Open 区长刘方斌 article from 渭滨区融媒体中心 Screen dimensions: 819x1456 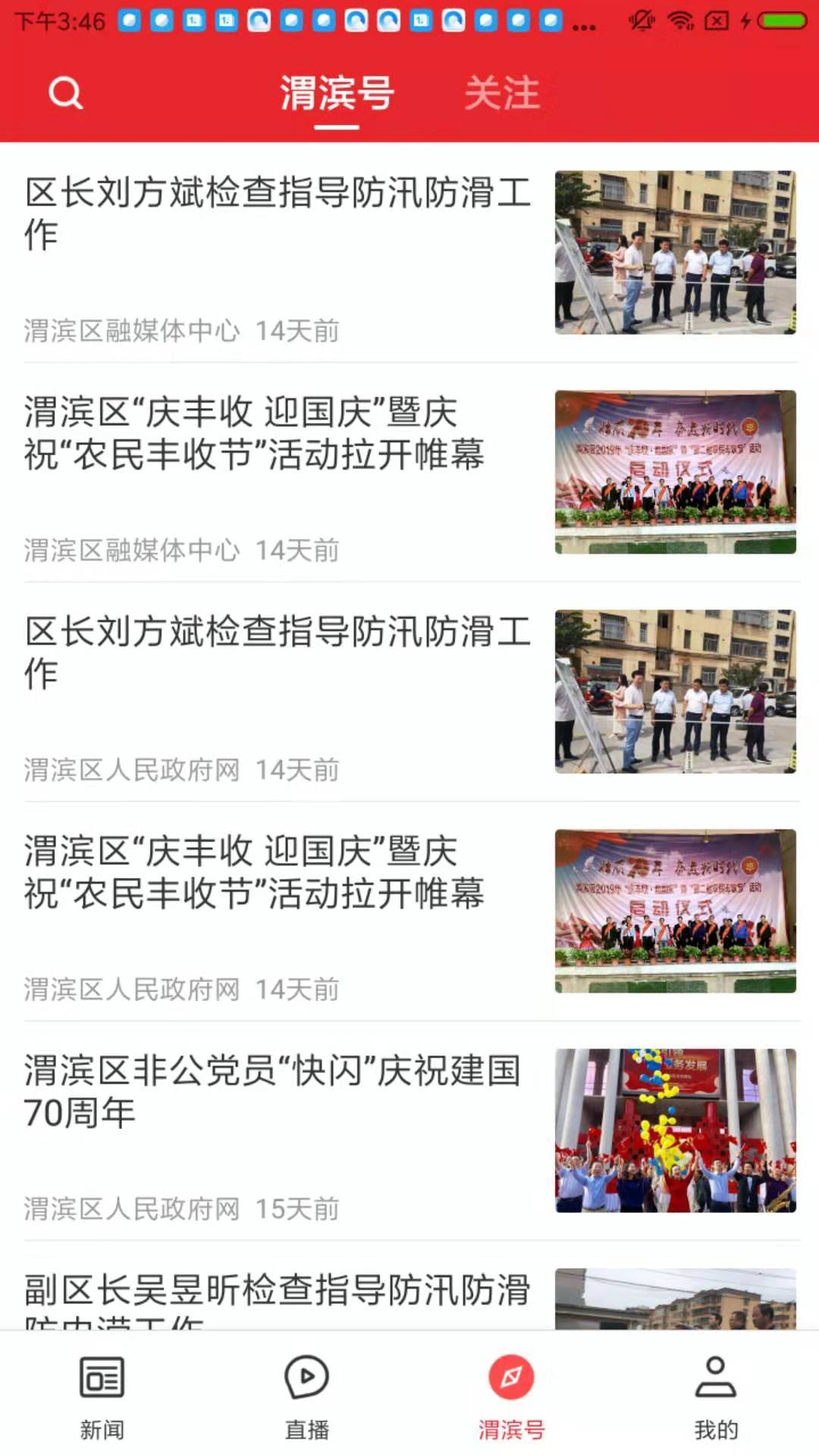click(278, 213)
